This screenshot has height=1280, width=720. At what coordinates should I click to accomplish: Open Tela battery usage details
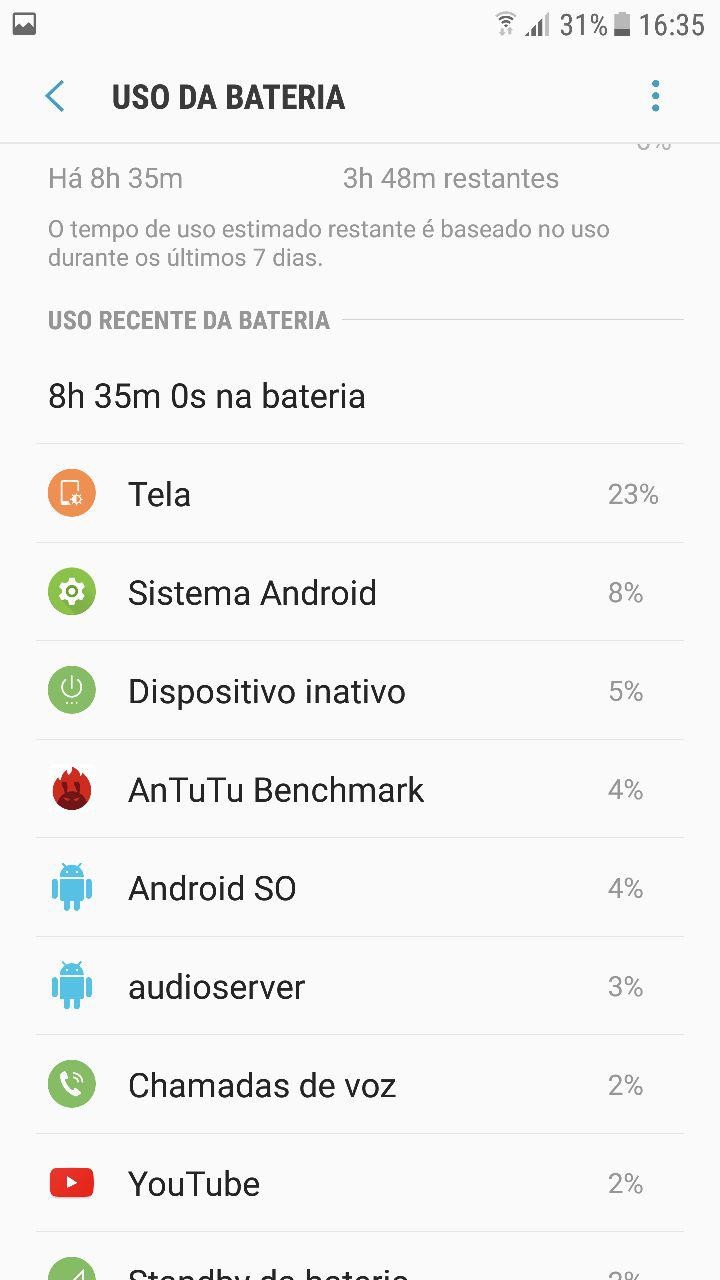(360, 494)
